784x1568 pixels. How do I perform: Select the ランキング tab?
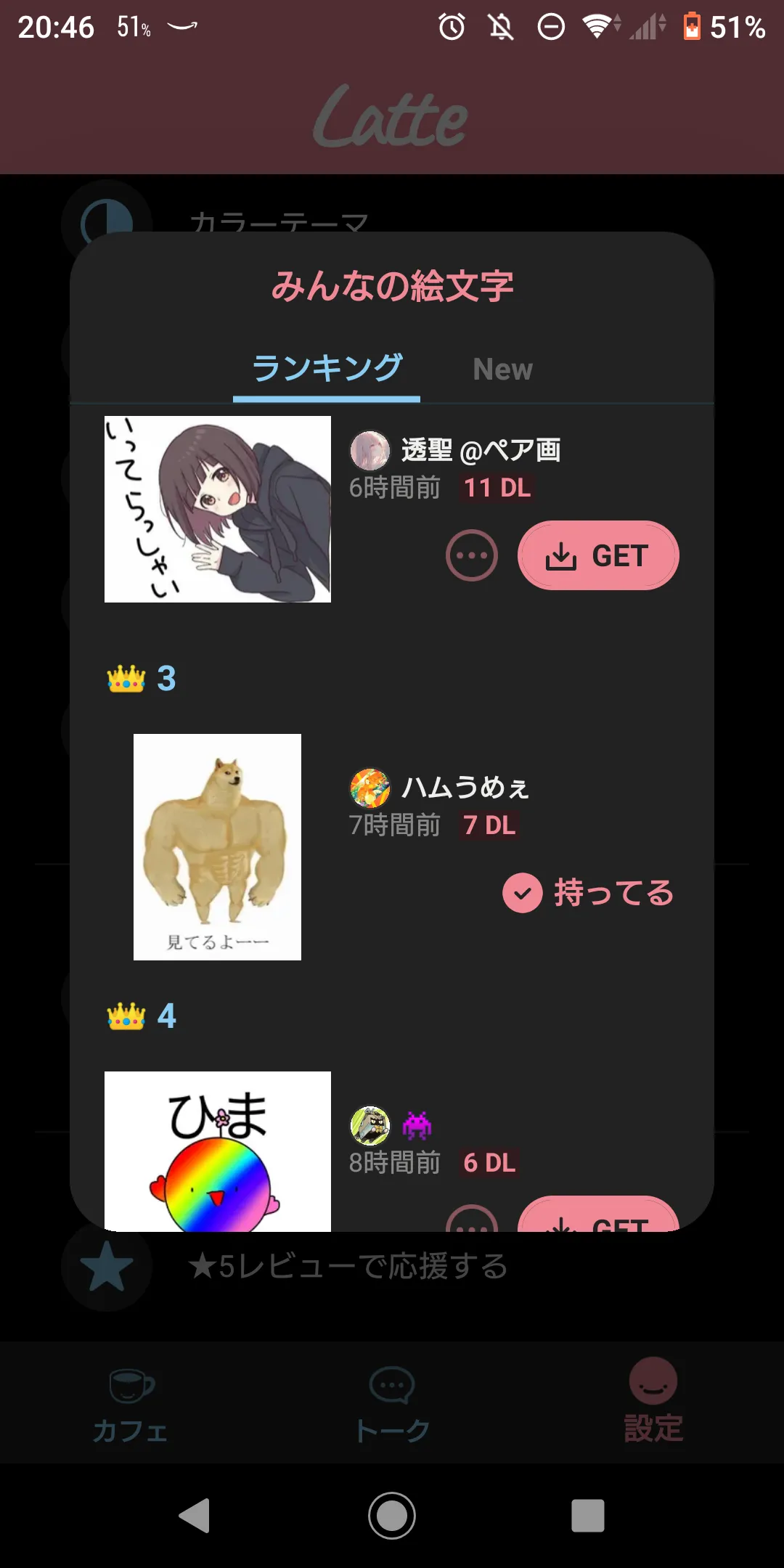pos(327,369)
